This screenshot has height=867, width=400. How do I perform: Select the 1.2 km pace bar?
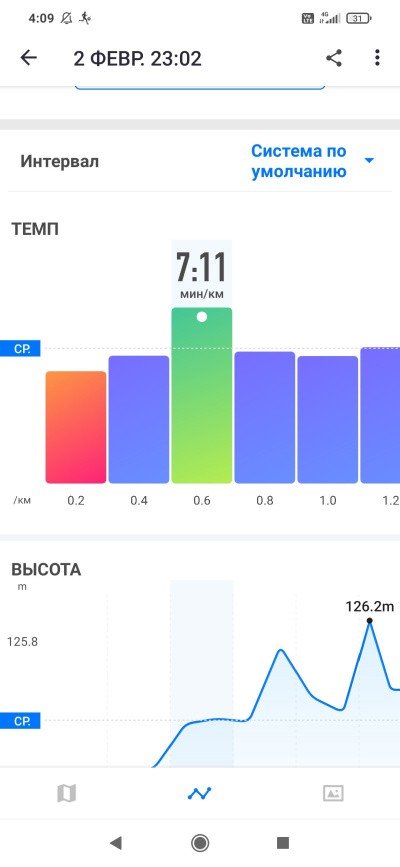(380, 415)
